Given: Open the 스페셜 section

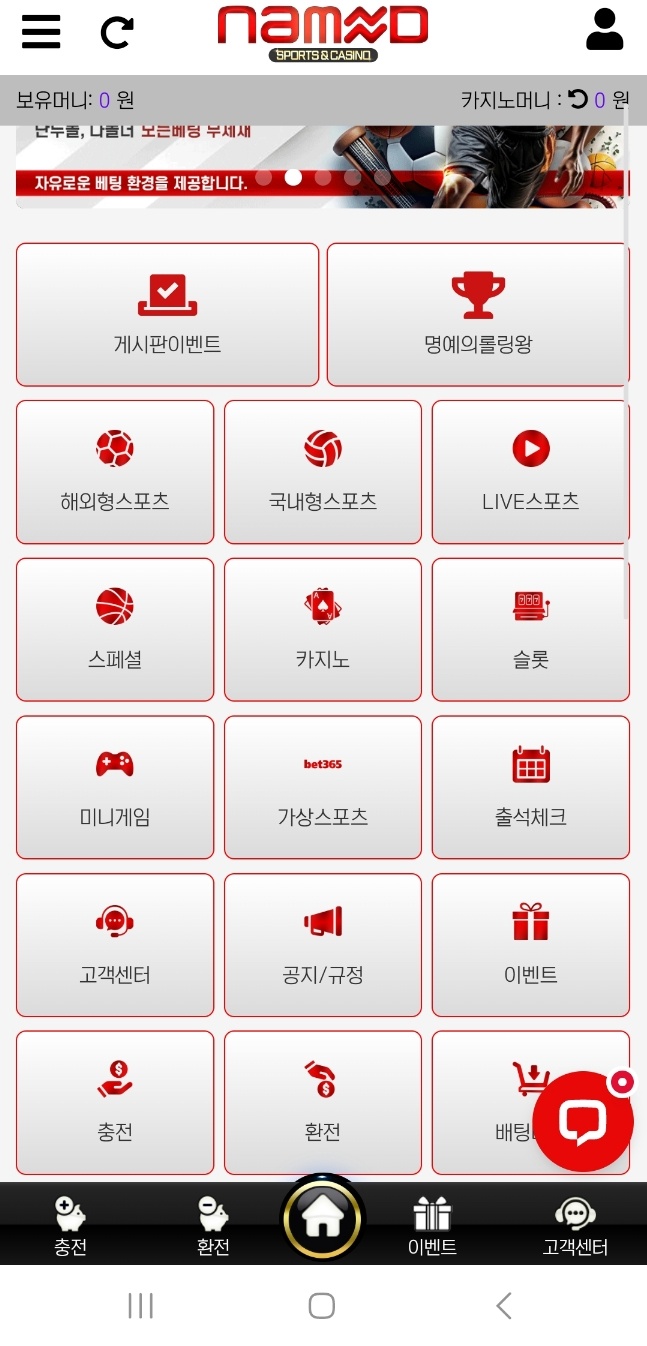Looking at the screenshot, I should (115, 629).
